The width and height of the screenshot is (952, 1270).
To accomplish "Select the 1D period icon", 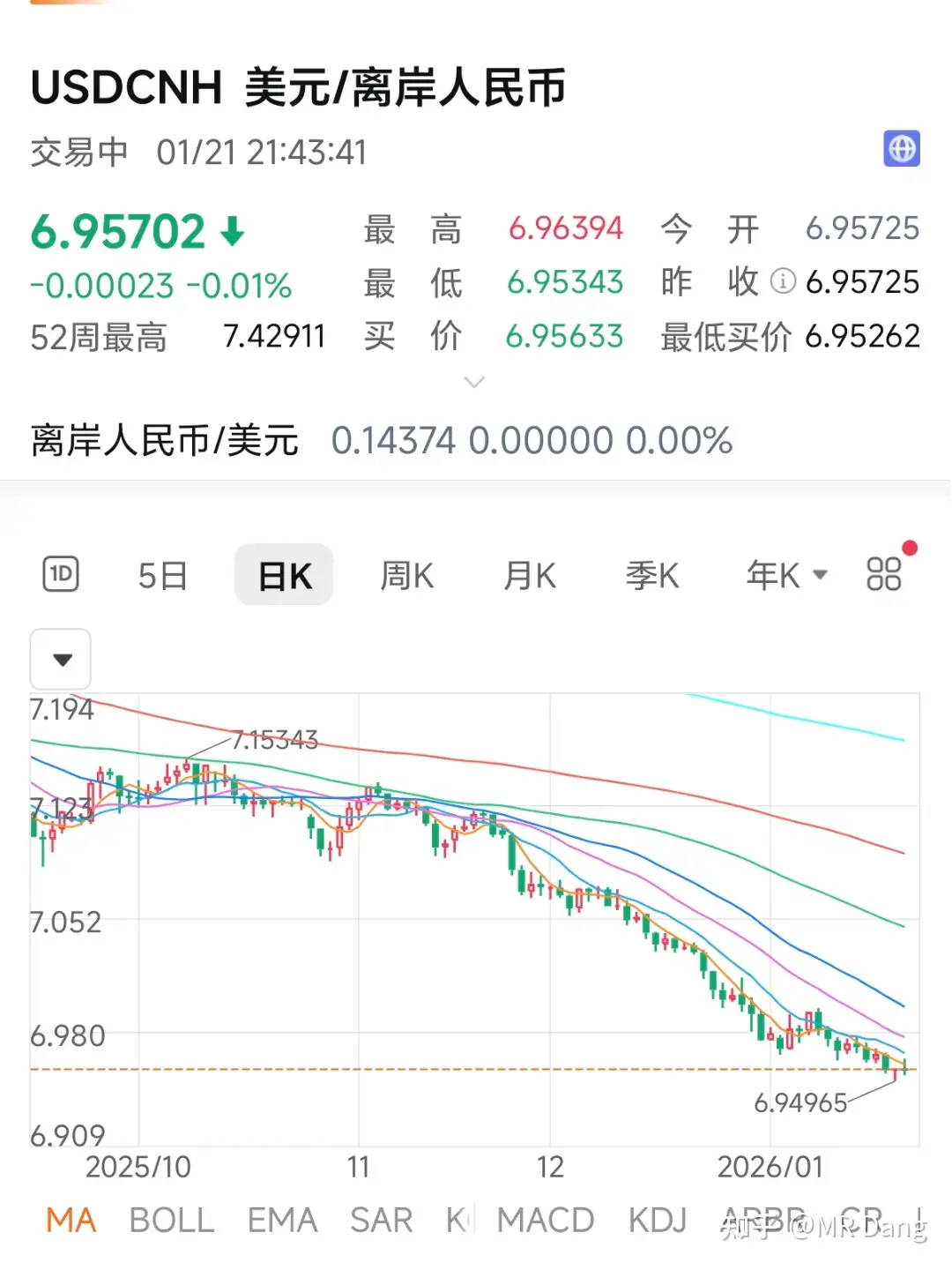I will 59,573.
